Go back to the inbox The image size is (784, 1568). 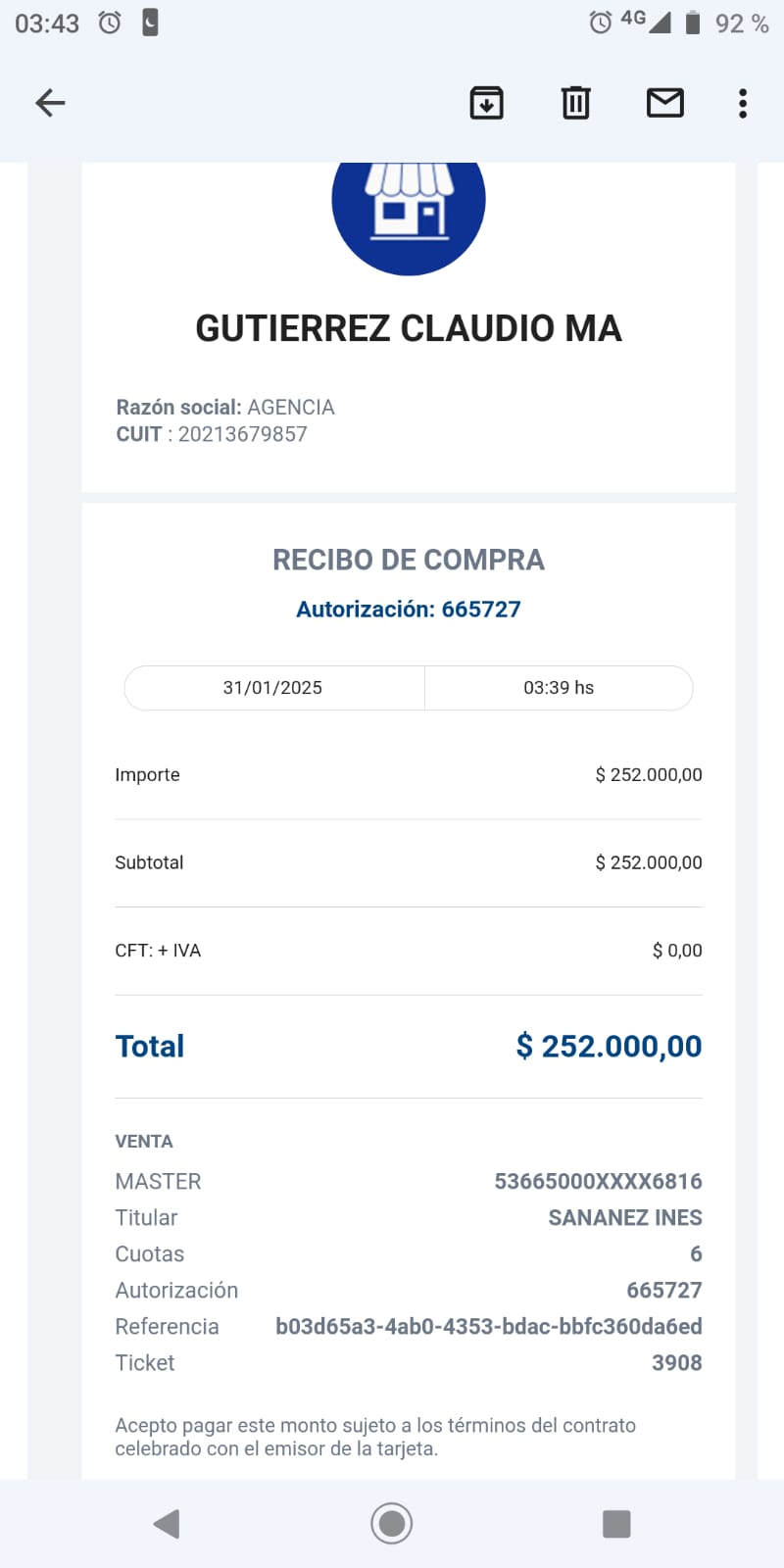[x=50, y=103]
